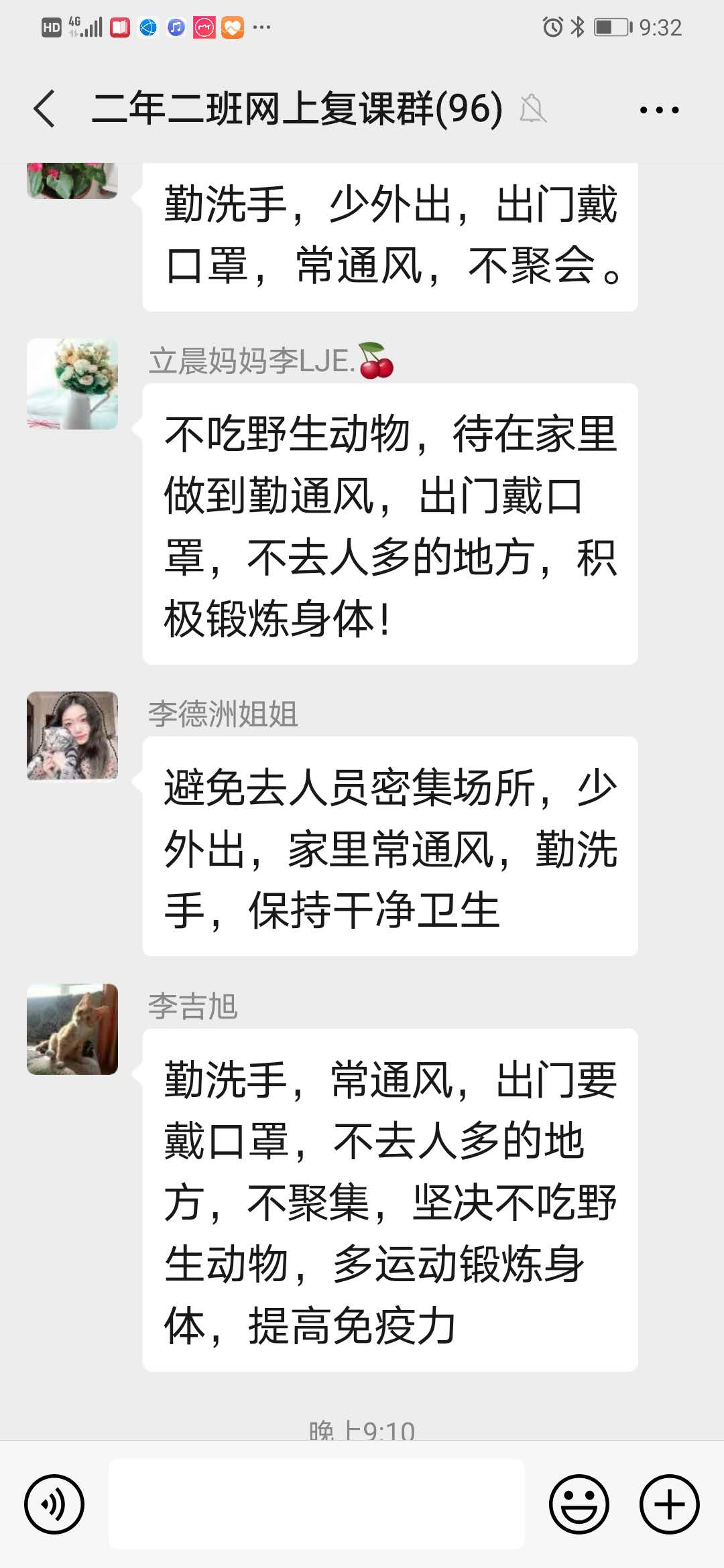
Task: Go back from the group chat
Action: [x=44, y=109]
